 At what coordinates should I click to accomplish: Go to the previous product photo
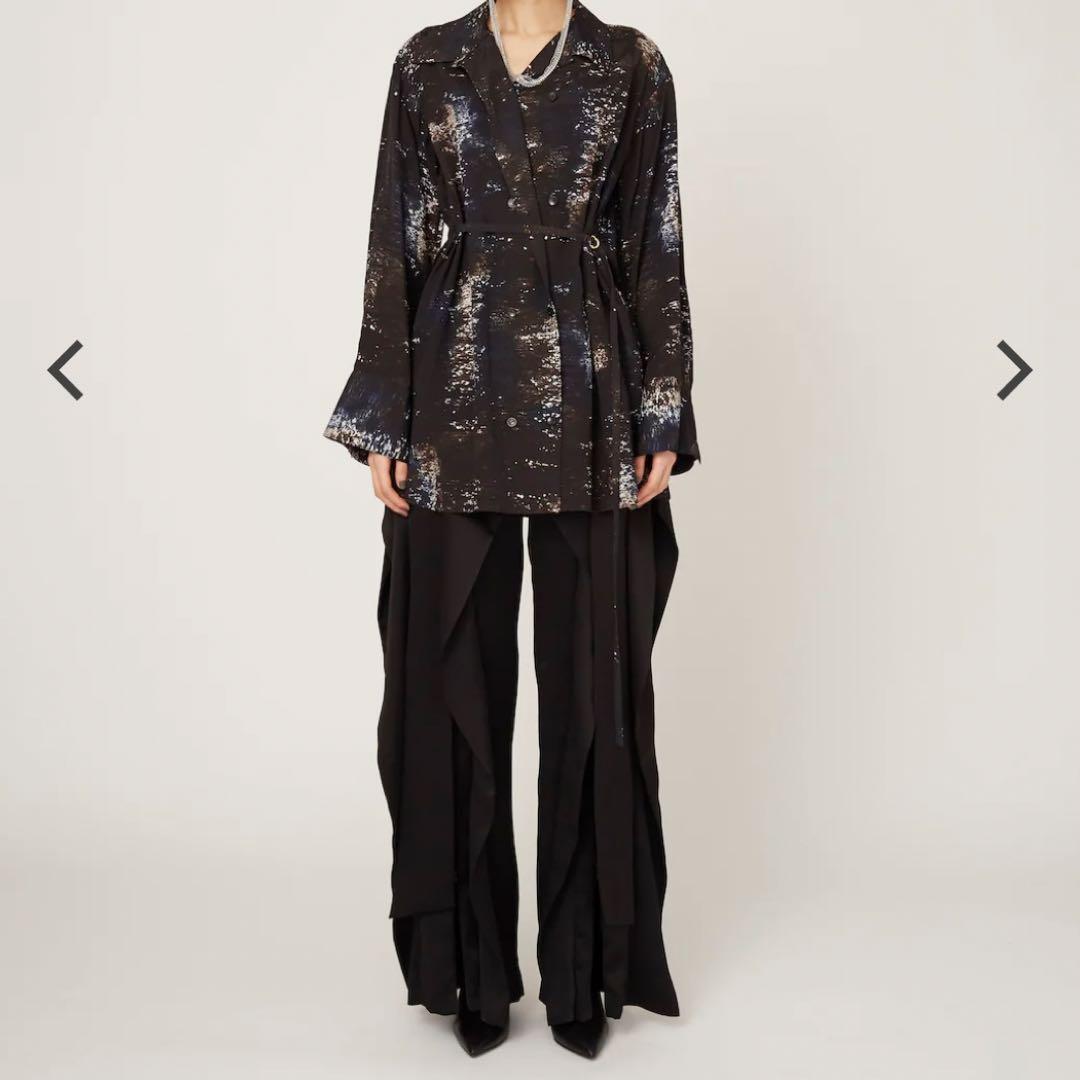click(x=65, y=370)
